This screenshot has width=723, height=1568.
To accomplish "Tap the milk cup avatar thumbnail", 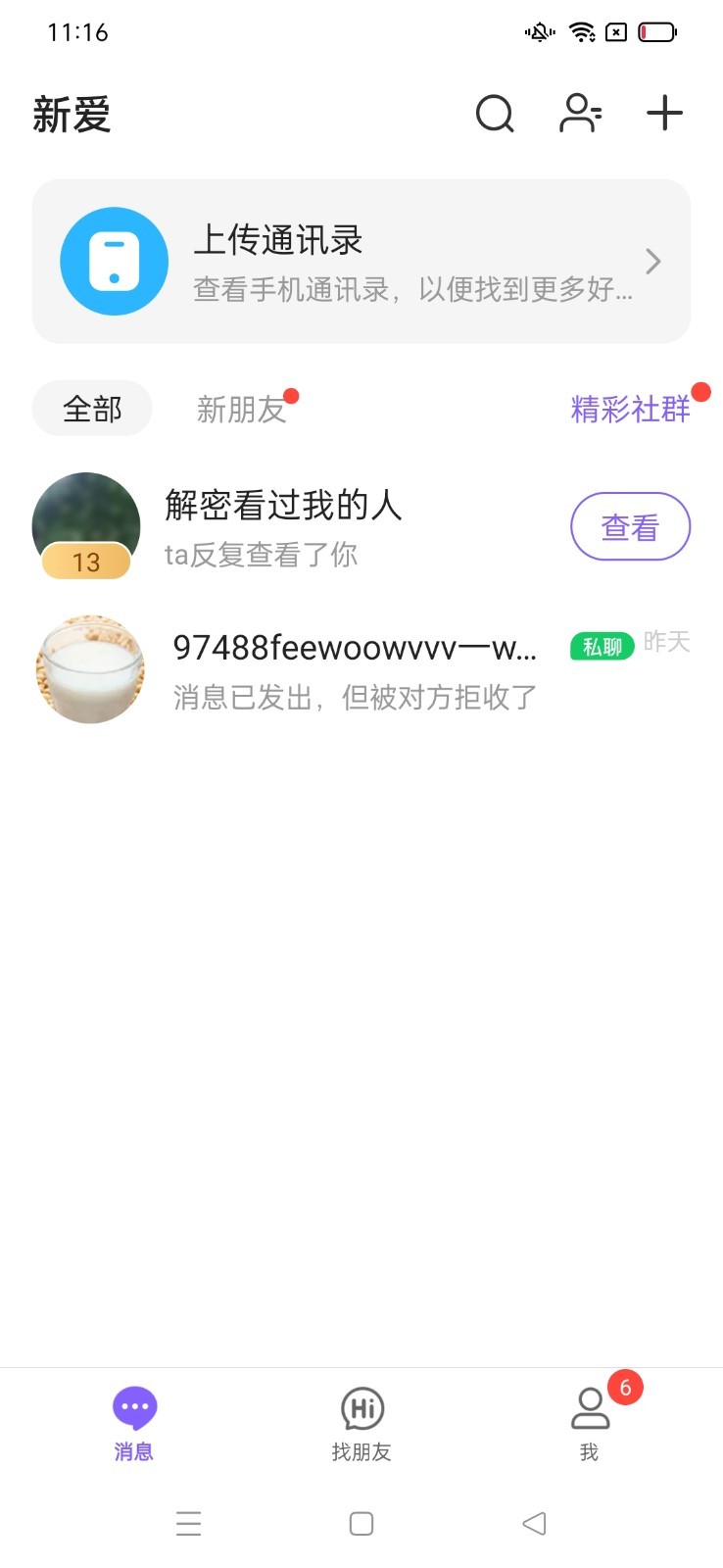I will (x=89, y=669).
